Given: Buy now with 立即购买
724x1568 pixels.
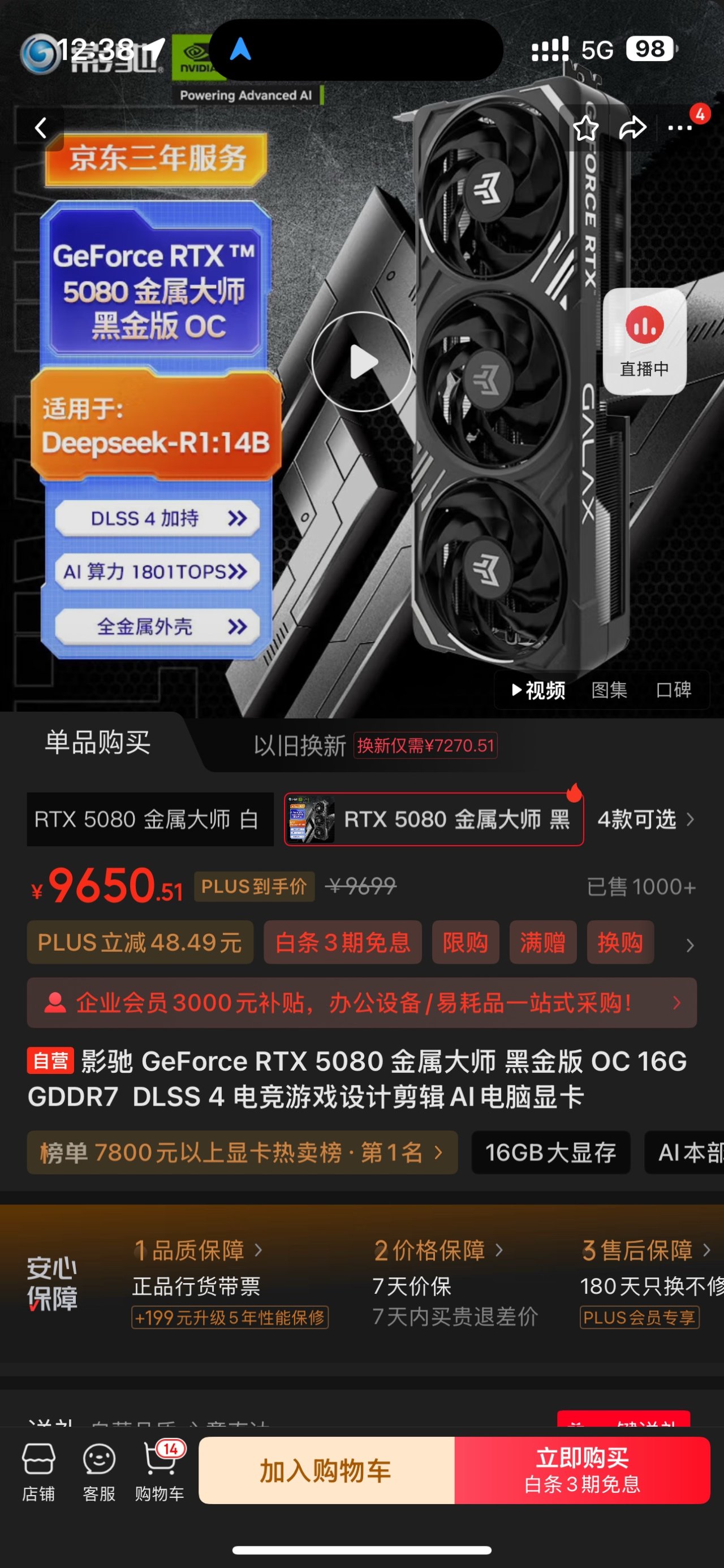Looking at the screenshot, I should [582, 1471].
